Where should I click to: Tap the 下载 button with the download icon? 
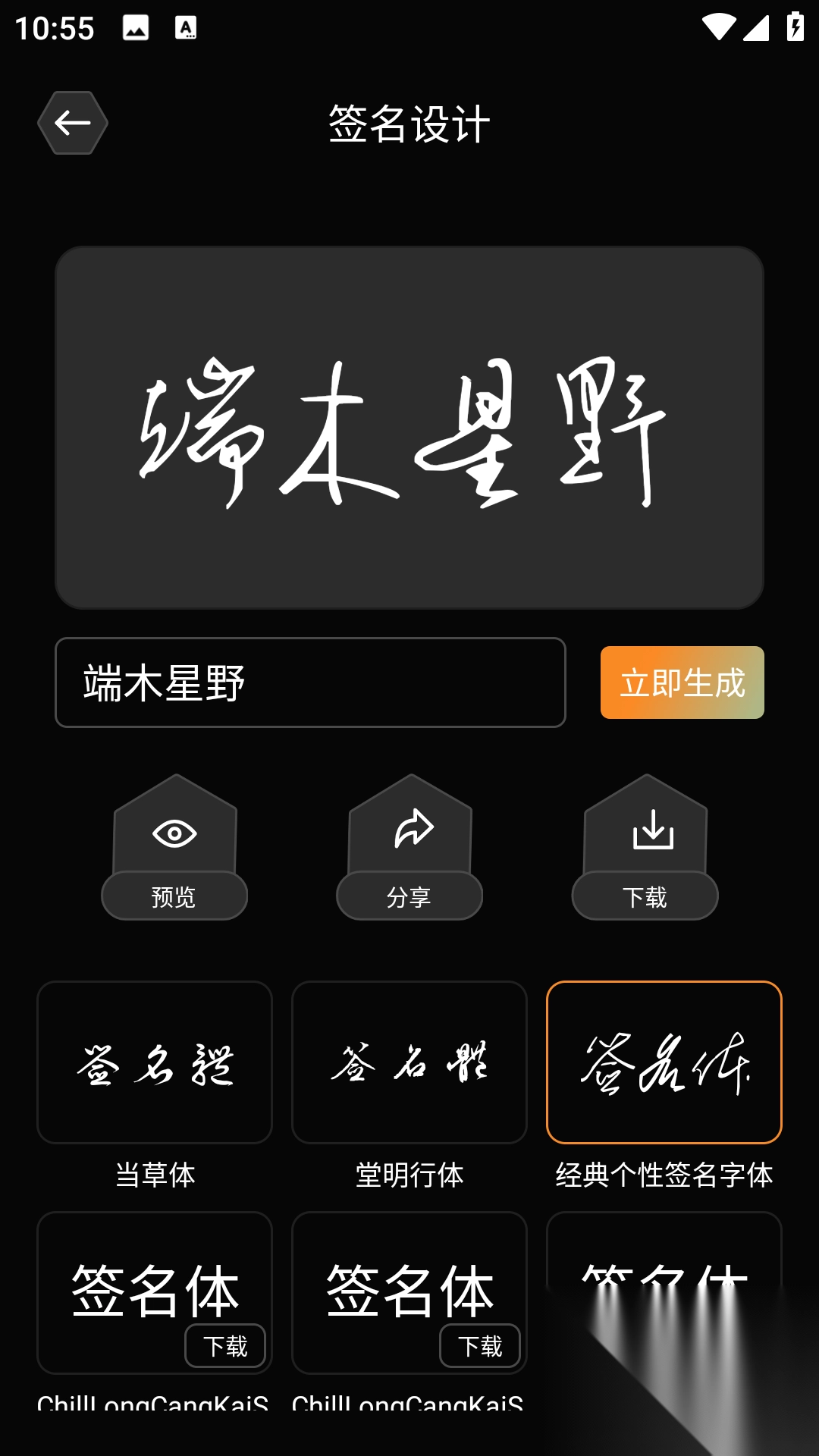pos(645,848)
